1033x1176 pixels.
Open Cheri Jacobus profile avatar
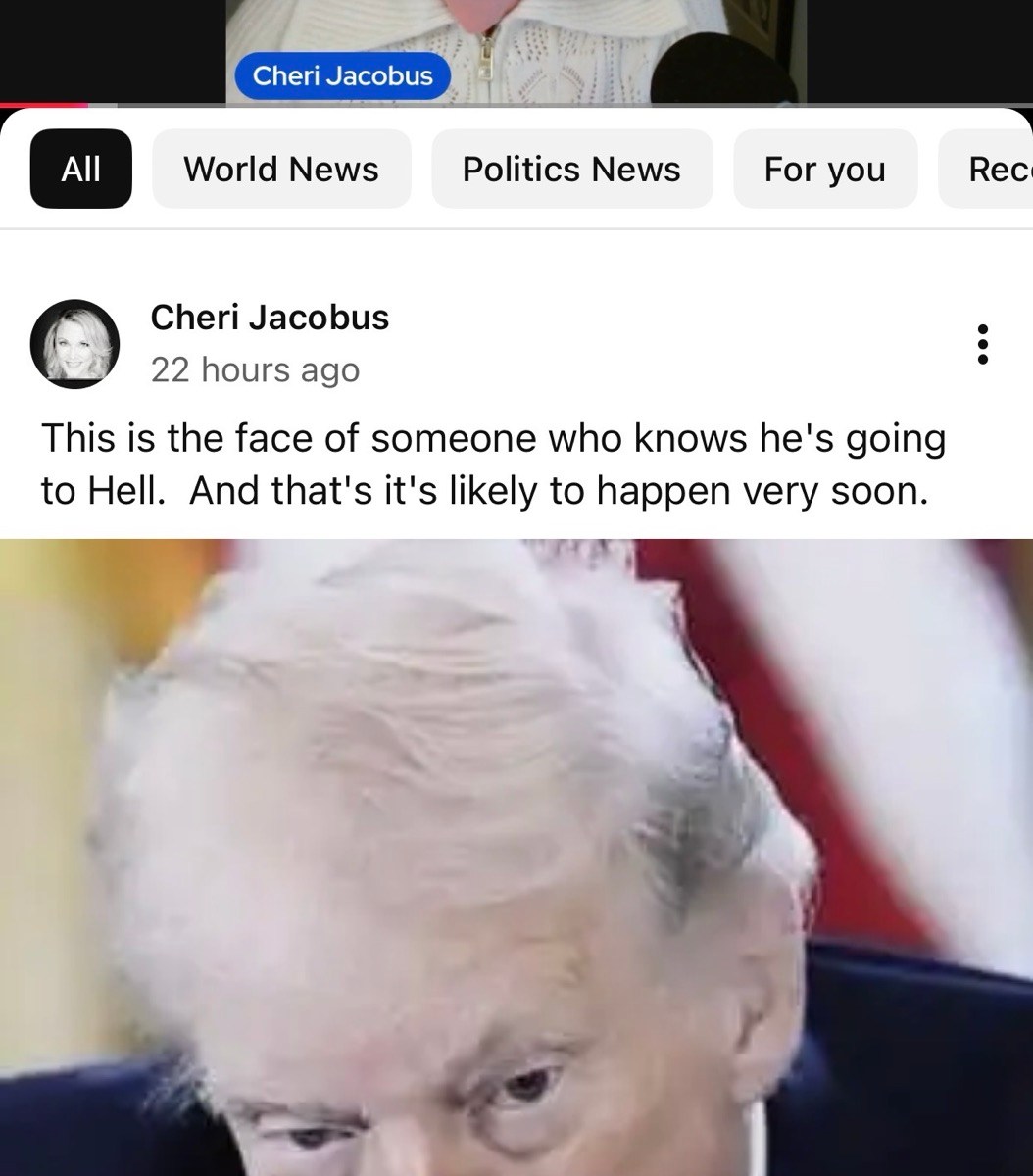(74, 344)
